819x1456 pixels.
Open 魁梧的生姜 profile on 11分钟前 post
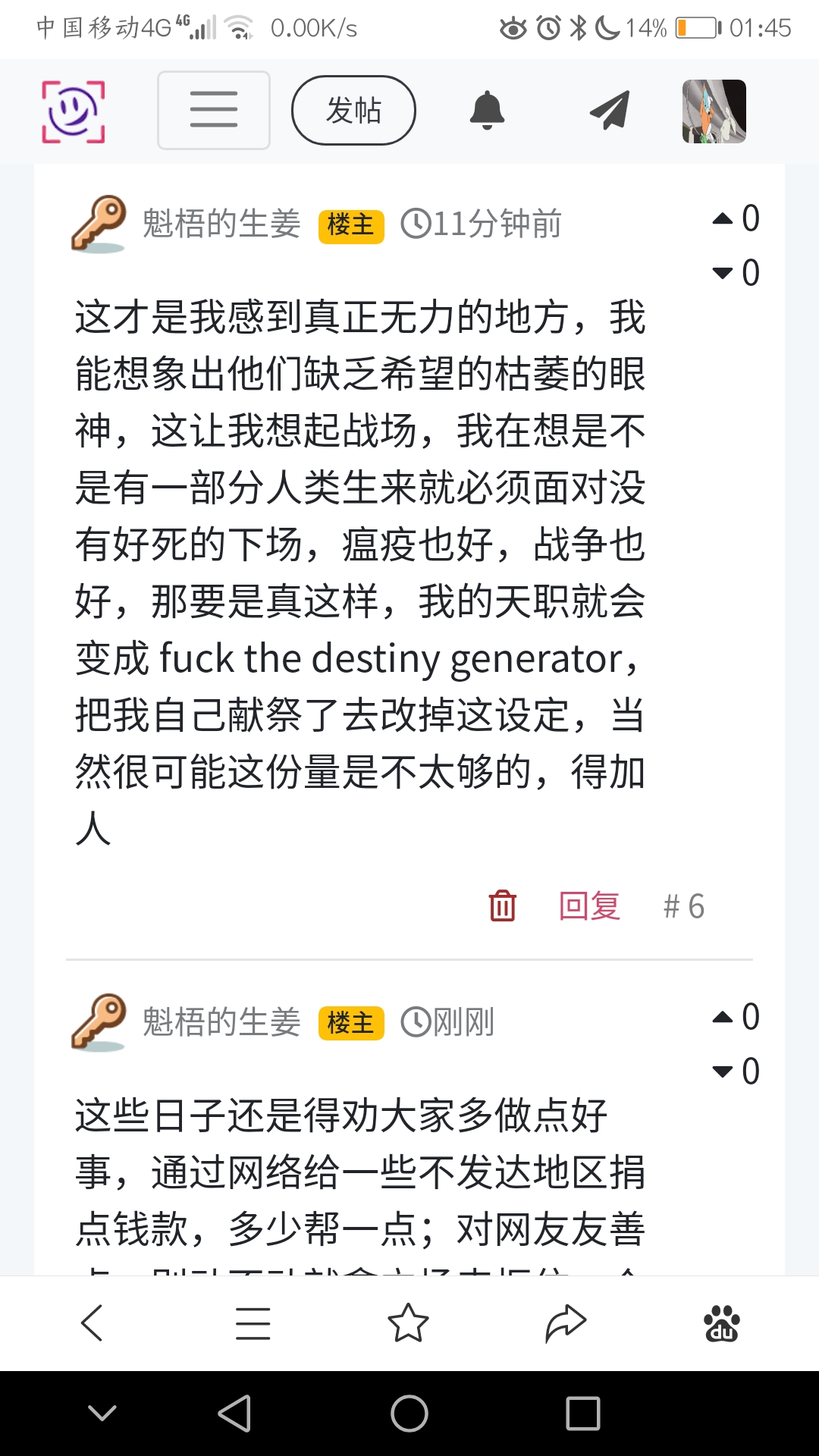coord(221,224)
